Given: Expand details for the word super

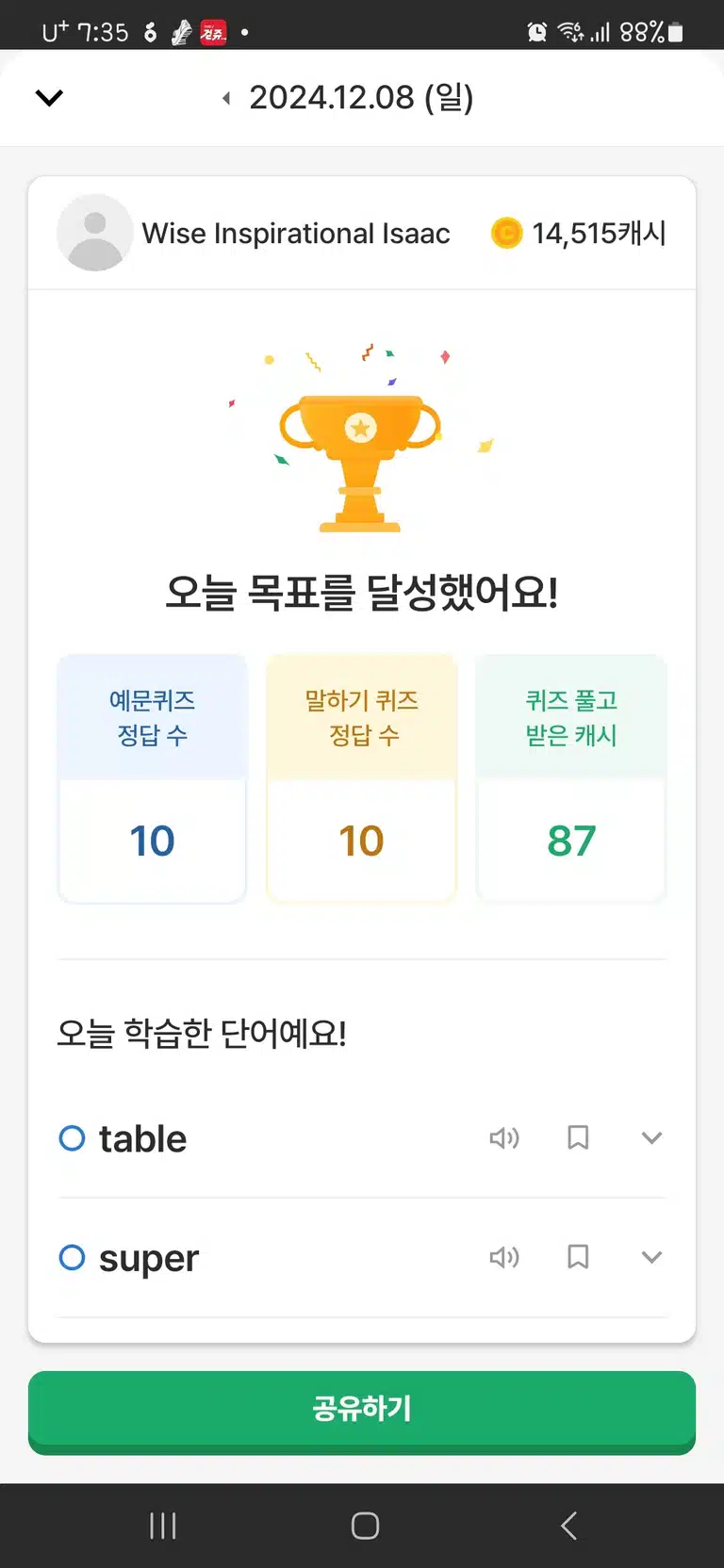Looking at the screenshot, I should pos(651,1257).
